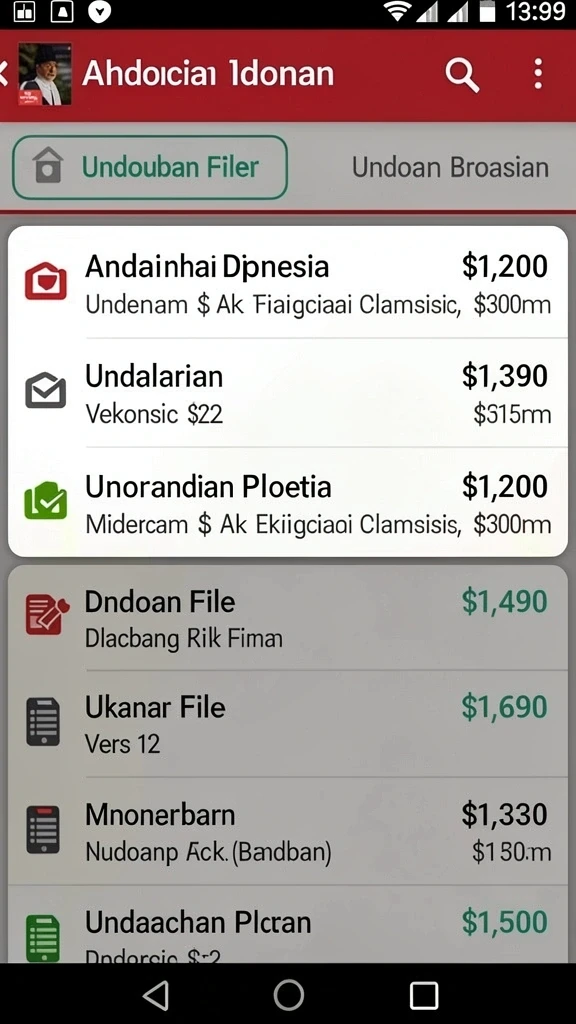
Task: Open the Mnonerbarn row
Action: pyautogui.click(x=287, y=831)
